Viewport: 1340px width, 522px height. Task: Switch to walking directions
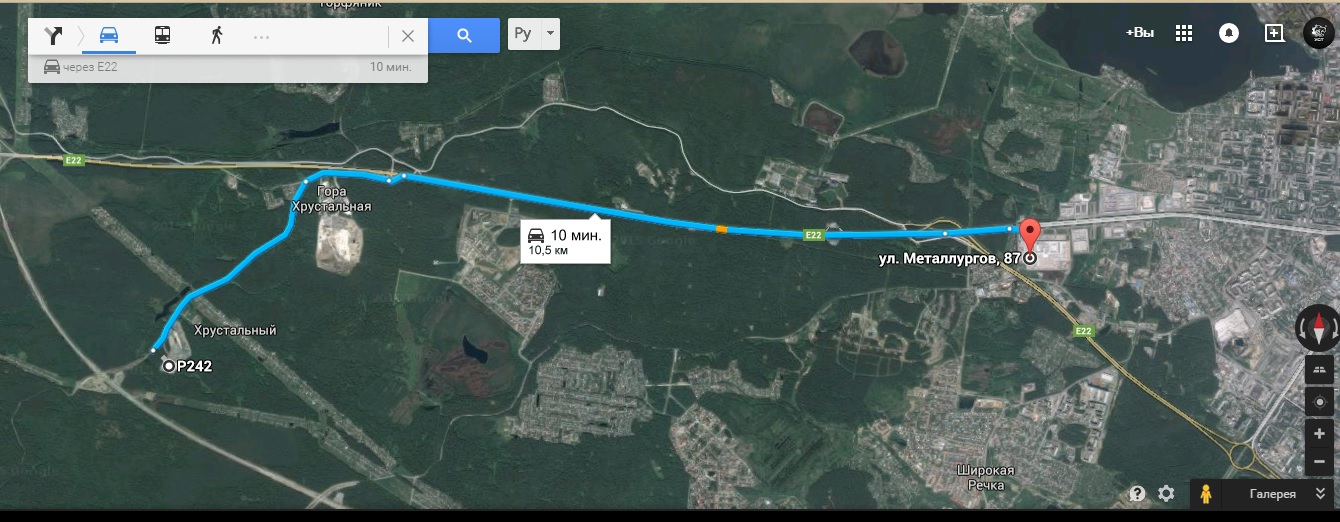pyautogui.click(x=216, y=36)
